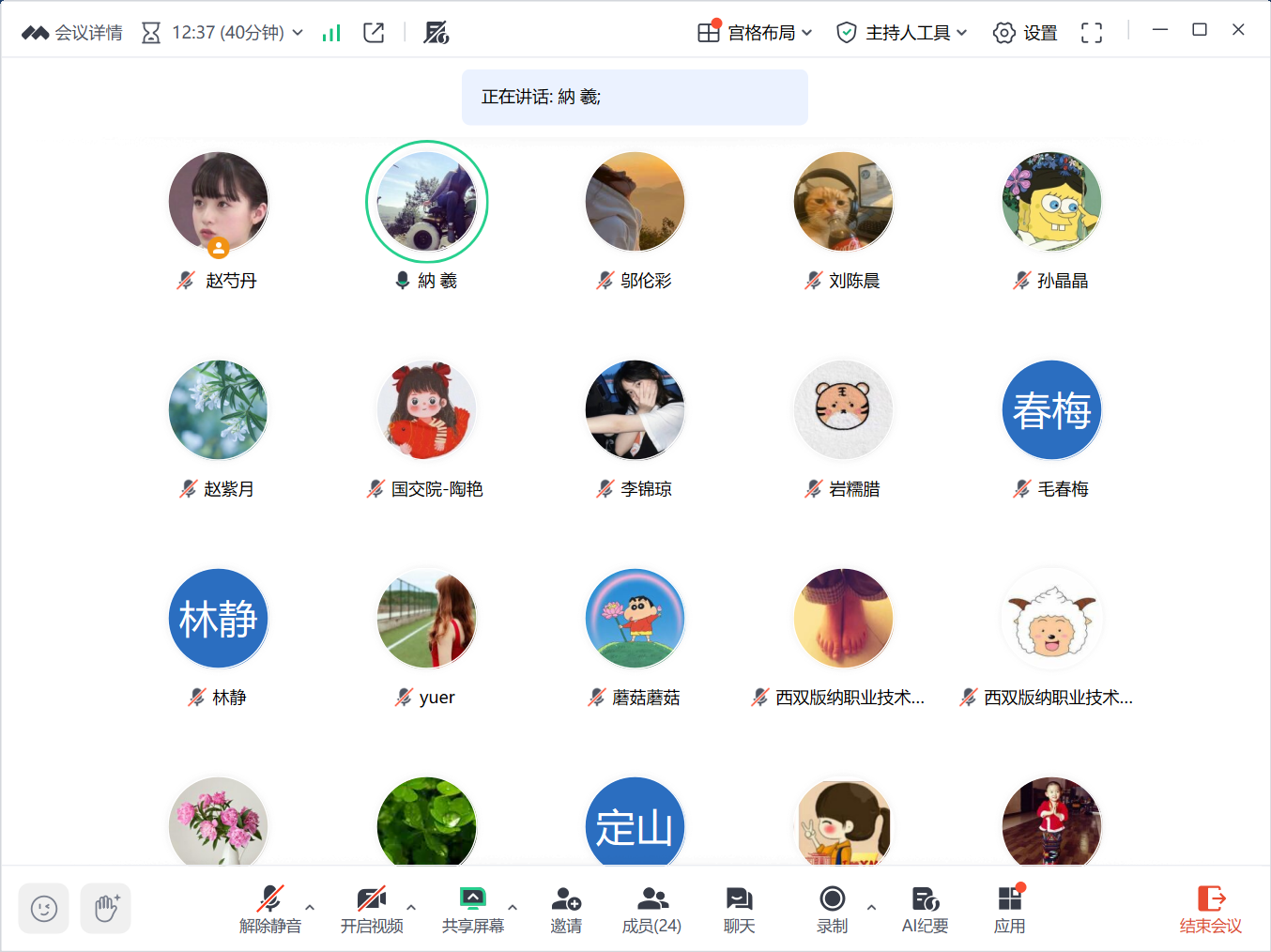Open the grid layout (宫格布局) menu

click(755, 33)
